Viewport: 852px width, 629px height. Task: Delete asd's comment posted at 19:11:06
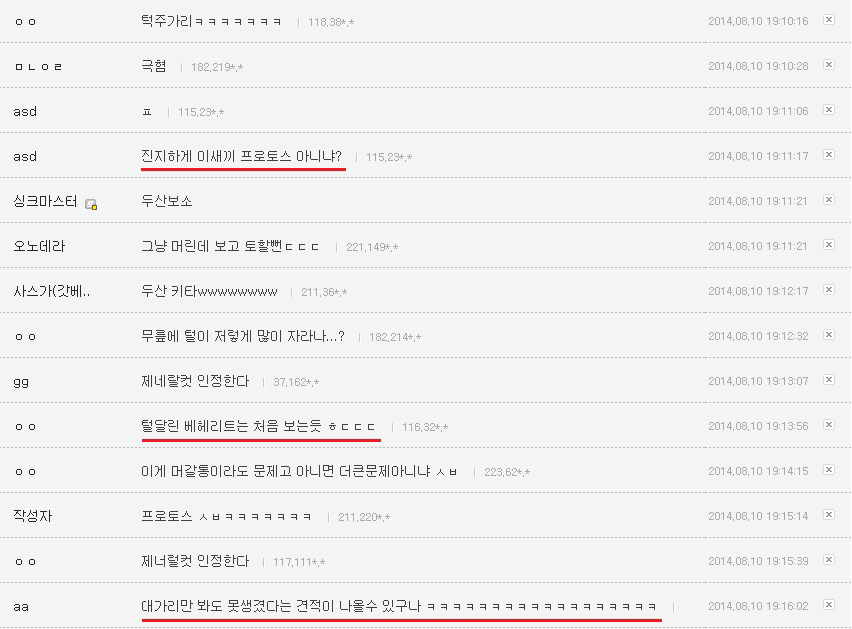click(828, 110)
